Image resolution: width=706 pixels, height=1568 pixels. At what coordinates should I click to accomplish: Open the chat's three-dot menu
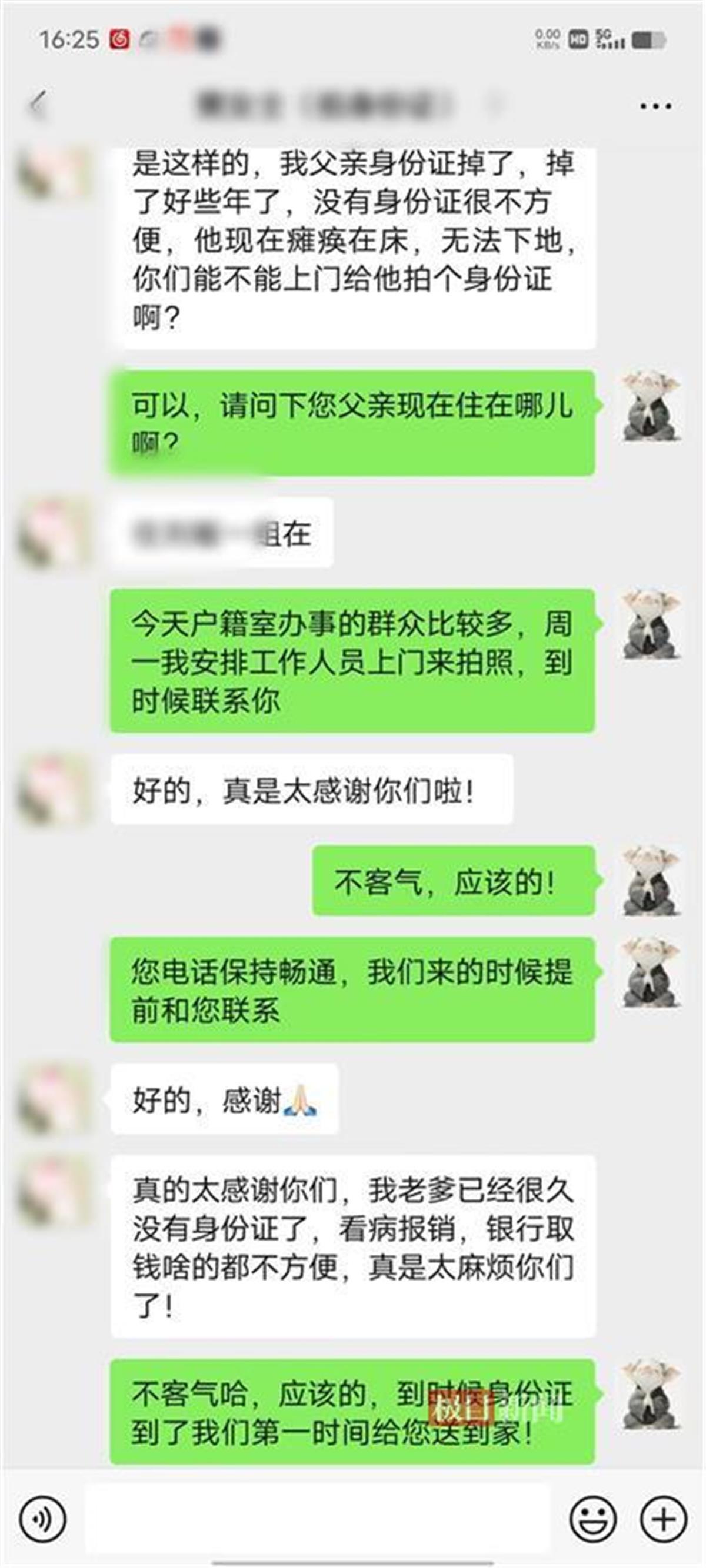(655, 106)
